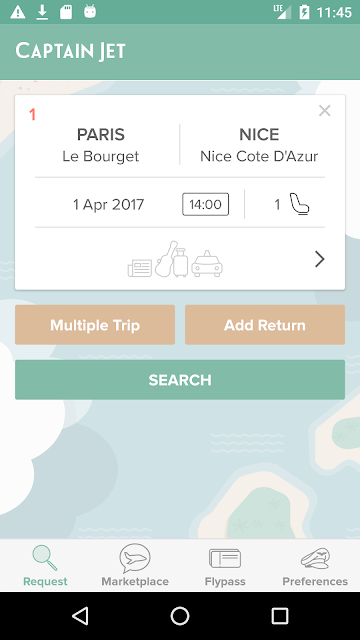Start the flight SEARCH
Viewport: 360px width, 640px height.
(x=180, y=380)
